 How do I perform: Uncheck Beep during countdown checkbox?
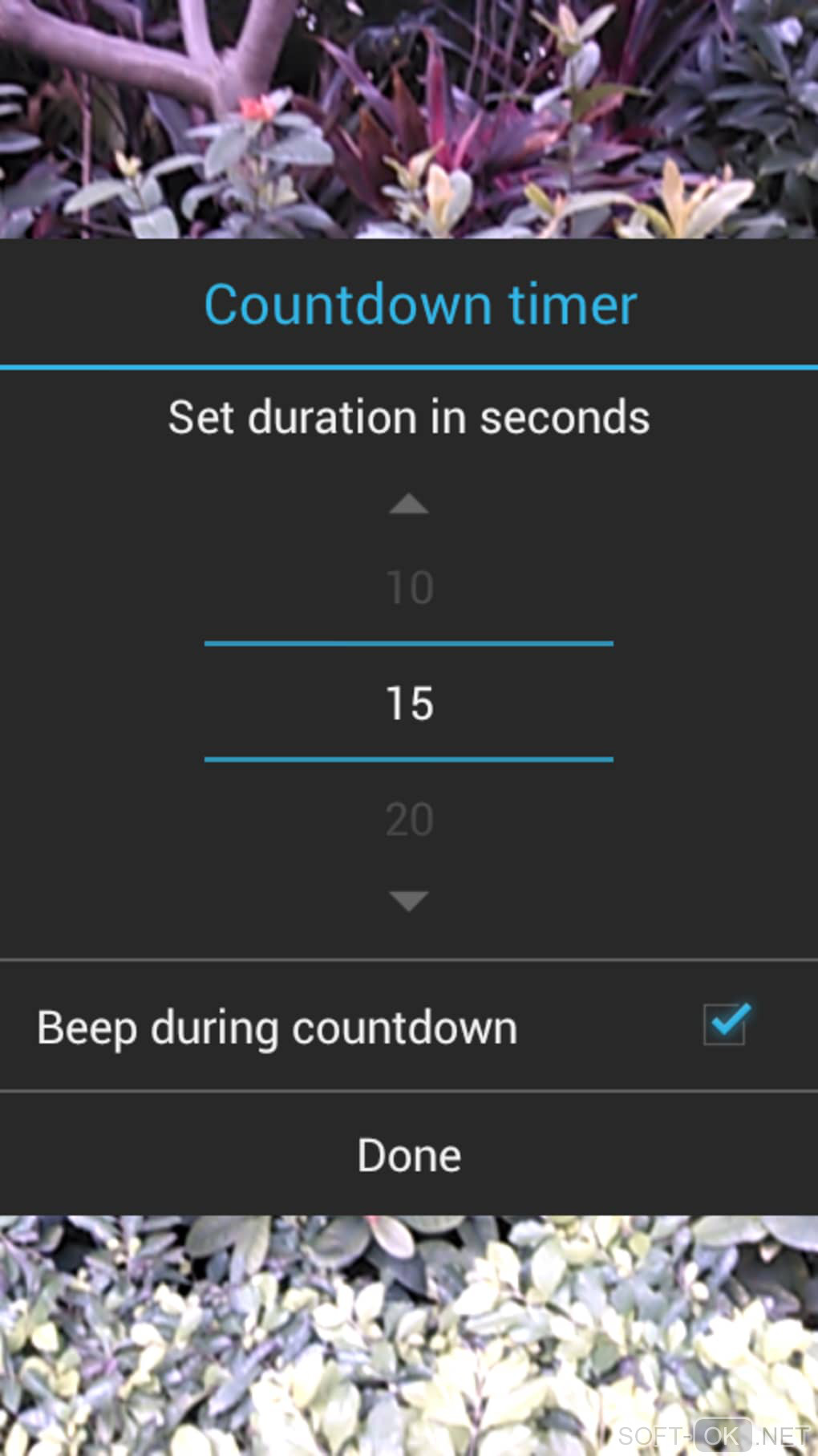pos(724,1025)
